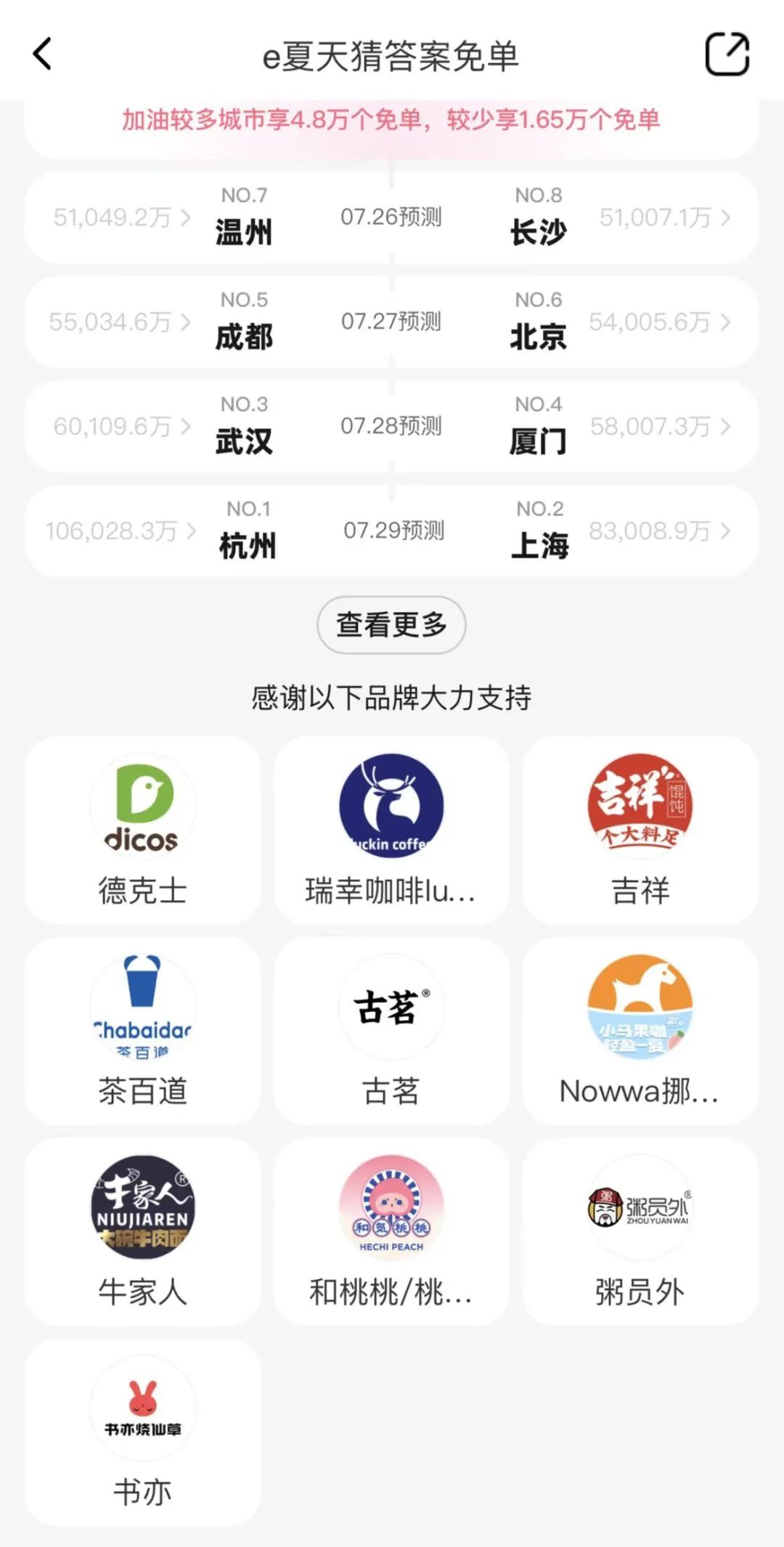Open 成都 55,034.6万 details
784x1547 pixels.
120,322
